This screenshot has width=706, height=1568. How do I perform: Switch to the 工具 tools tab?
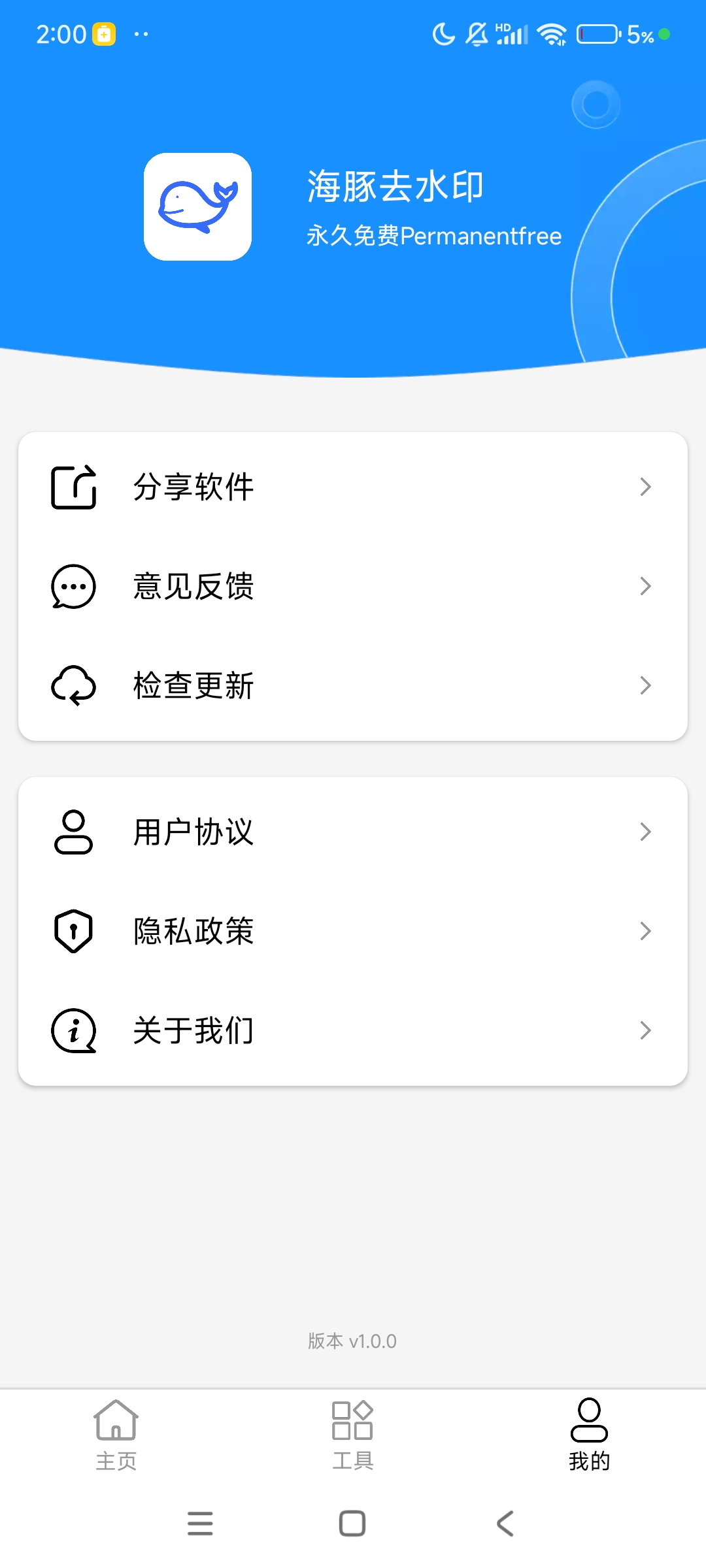(x=352, y=1435)
